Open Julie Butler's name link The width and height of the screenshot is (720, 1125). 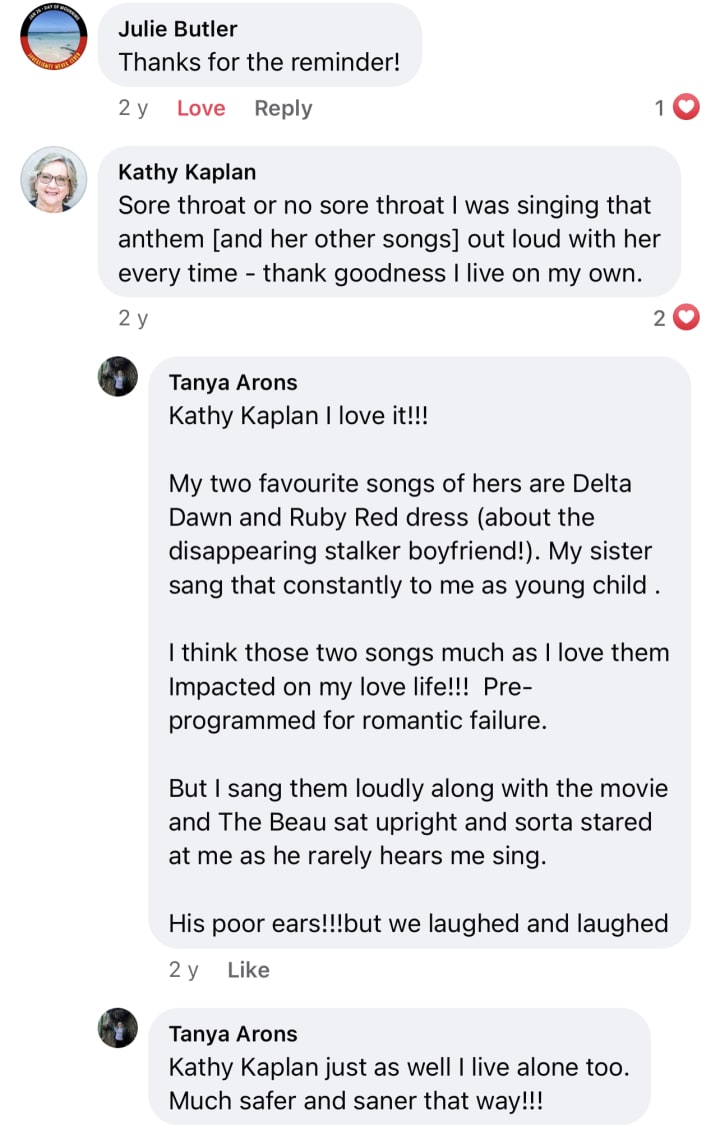point(178,28)
